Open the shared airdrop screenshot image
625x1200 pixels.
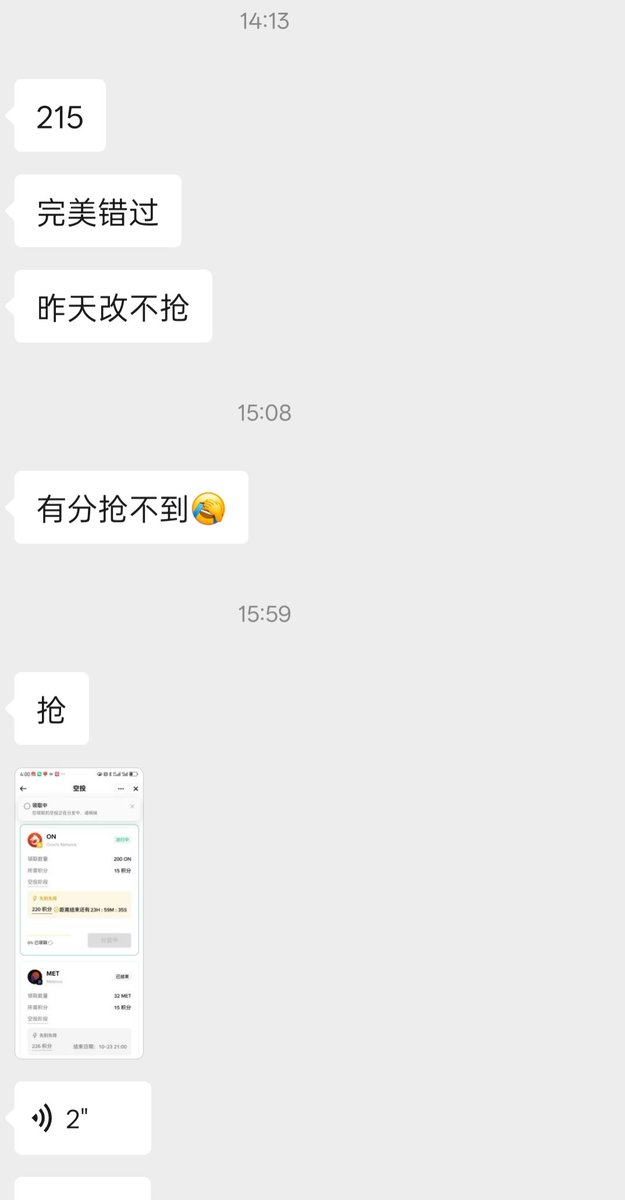[x=79, y=912]
